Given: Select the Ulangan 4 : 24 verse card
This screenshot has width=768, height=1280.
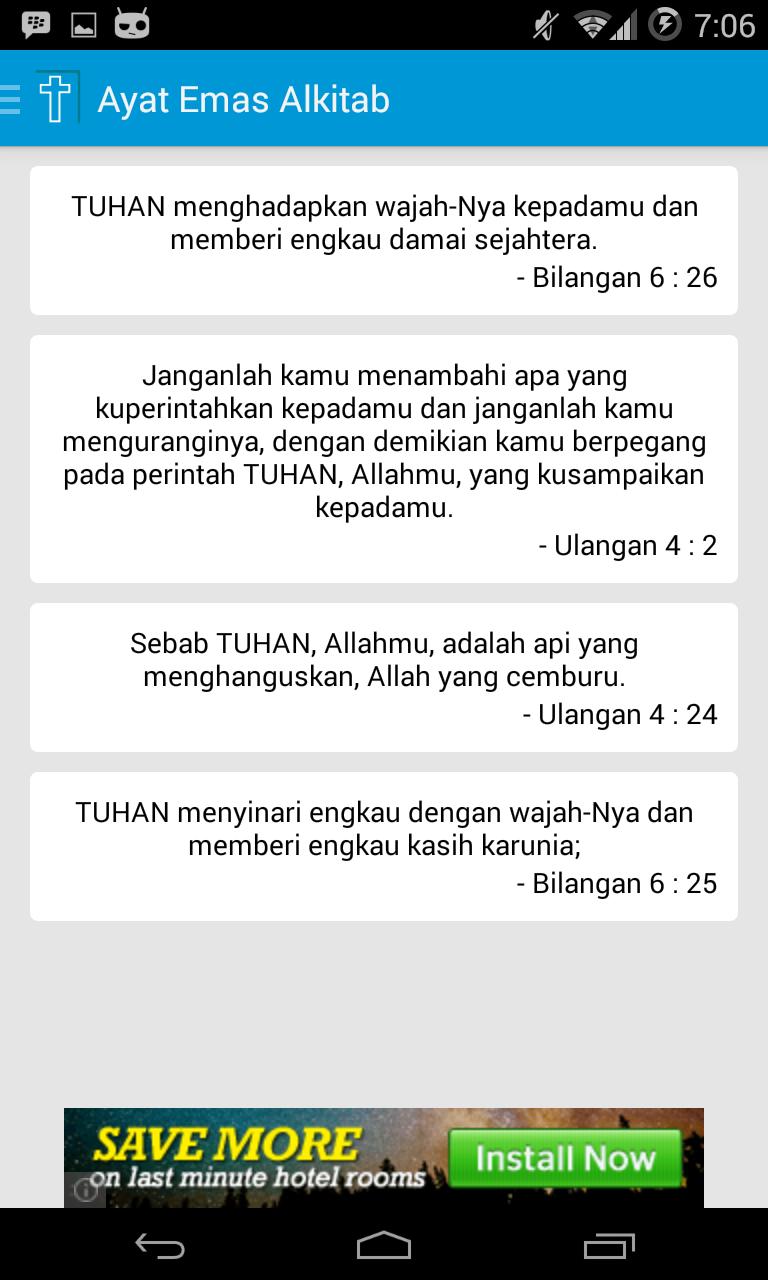Looking at the screenshot, I should click(x=384, y=677).
